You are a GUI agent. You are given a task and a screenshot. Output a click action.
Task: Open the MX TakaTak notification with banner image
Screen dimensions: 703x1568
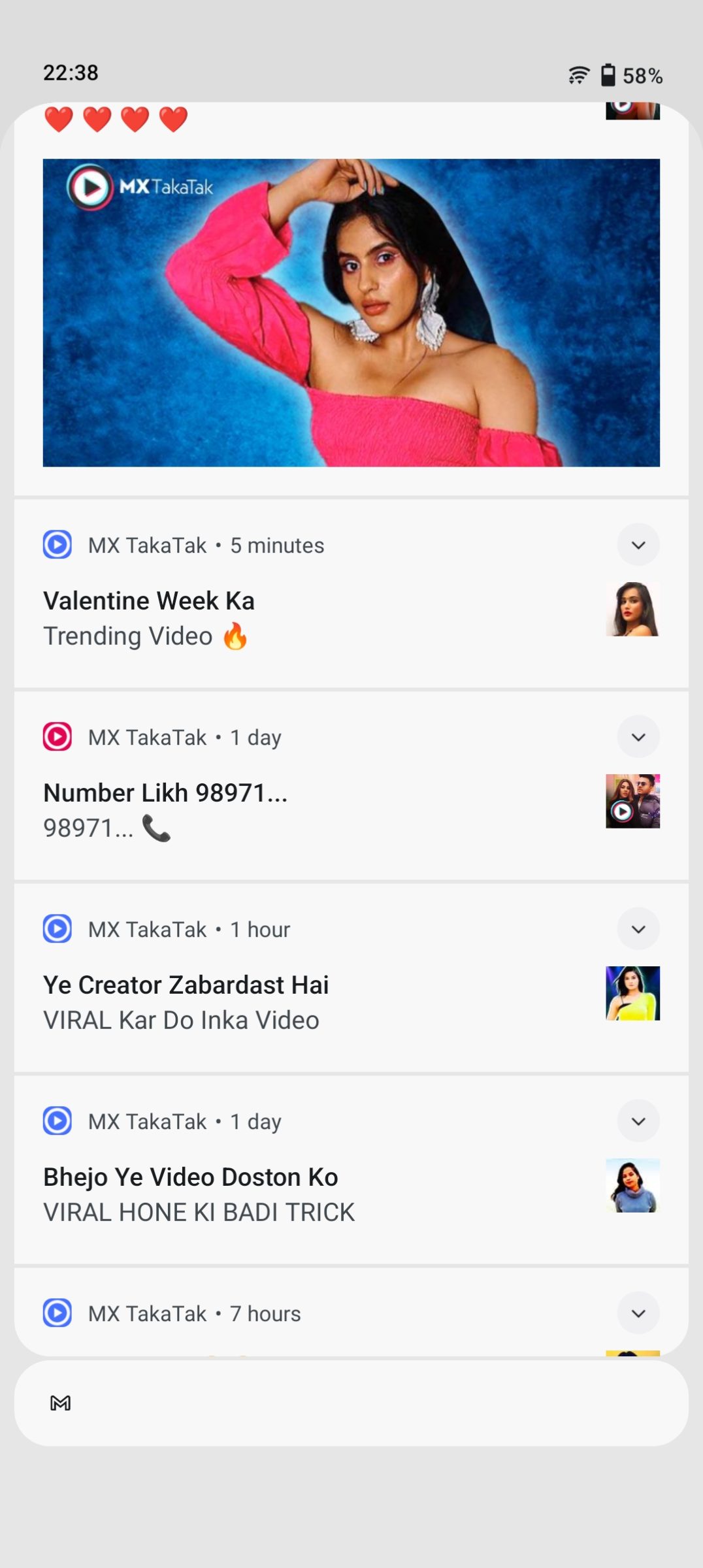point(351,312)
